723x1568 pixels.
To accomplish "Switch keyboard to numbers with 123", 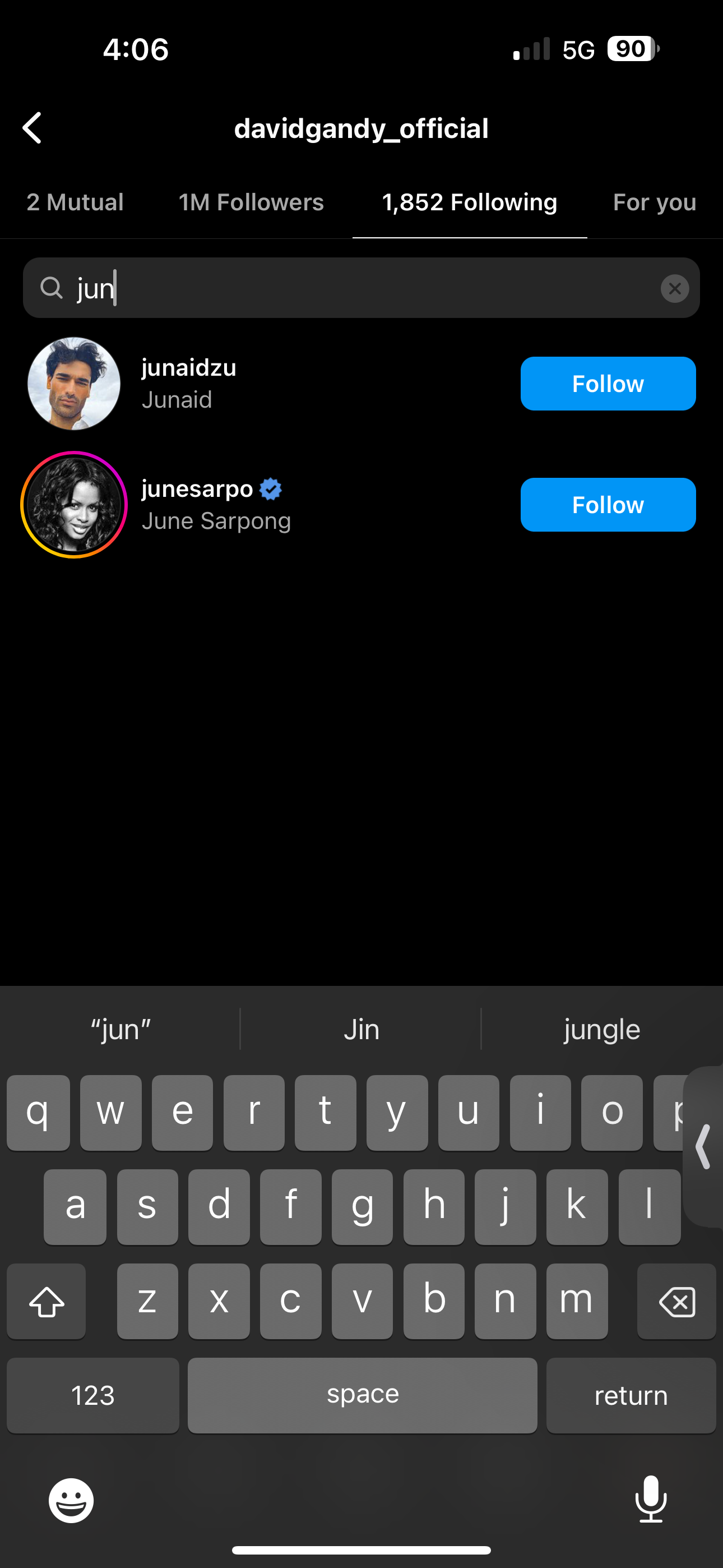I will pyautogui.click(x=93, y=1395).
